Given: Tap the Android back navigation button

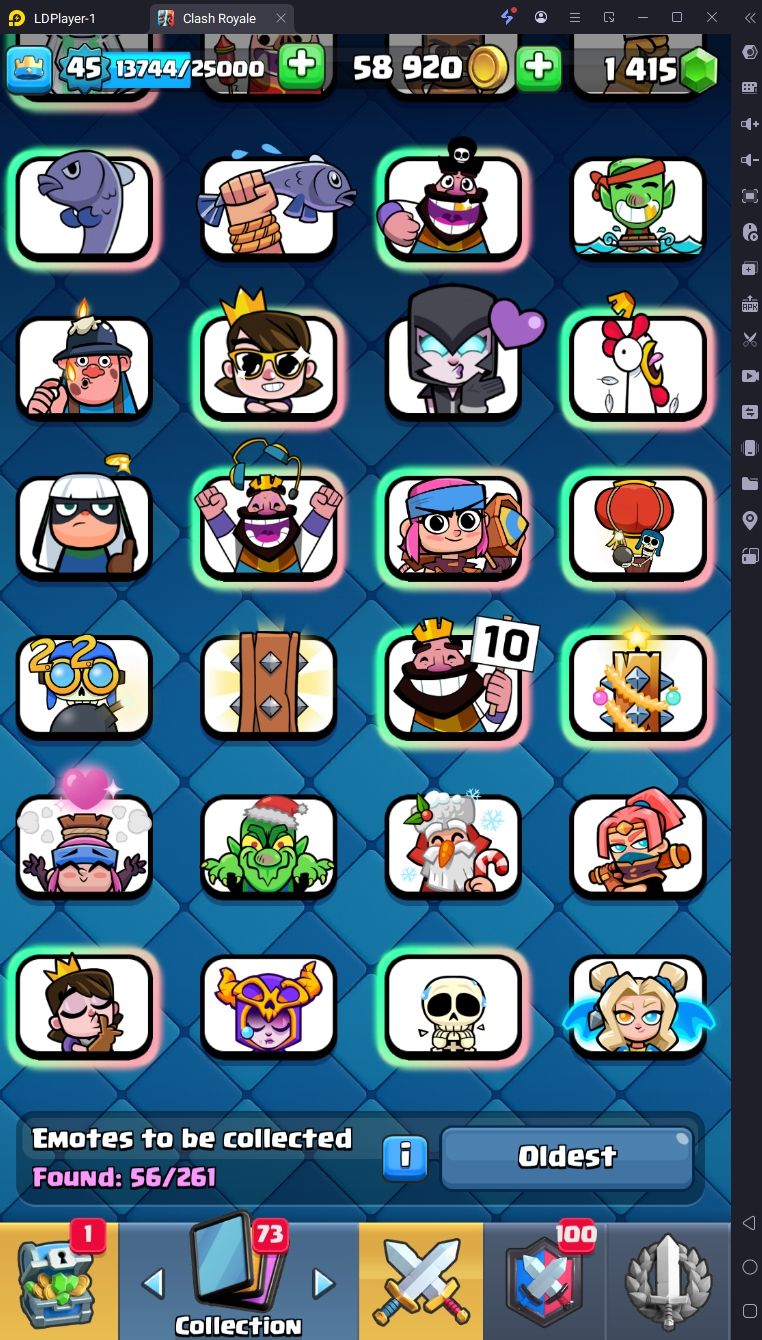Looking at the screenshot, I should click(749, 1223).
